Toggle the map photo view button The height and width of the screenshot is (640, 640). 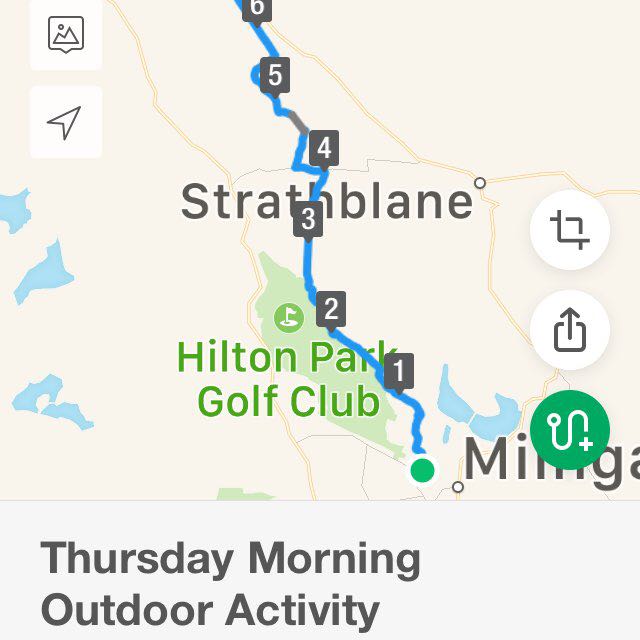65,34
